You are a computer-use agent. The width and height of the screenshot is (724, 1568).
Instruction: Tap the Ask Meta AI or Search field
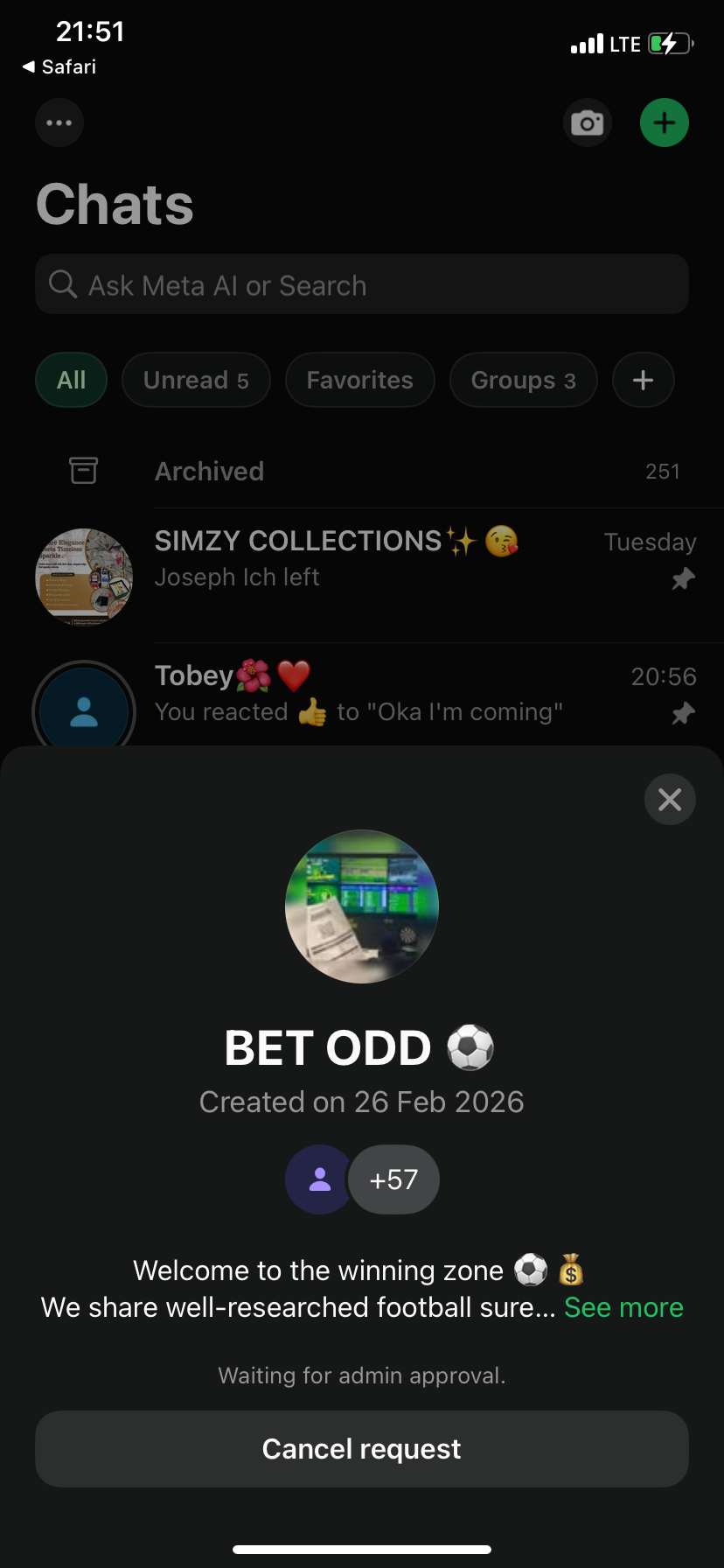click(x=361, y=285)
